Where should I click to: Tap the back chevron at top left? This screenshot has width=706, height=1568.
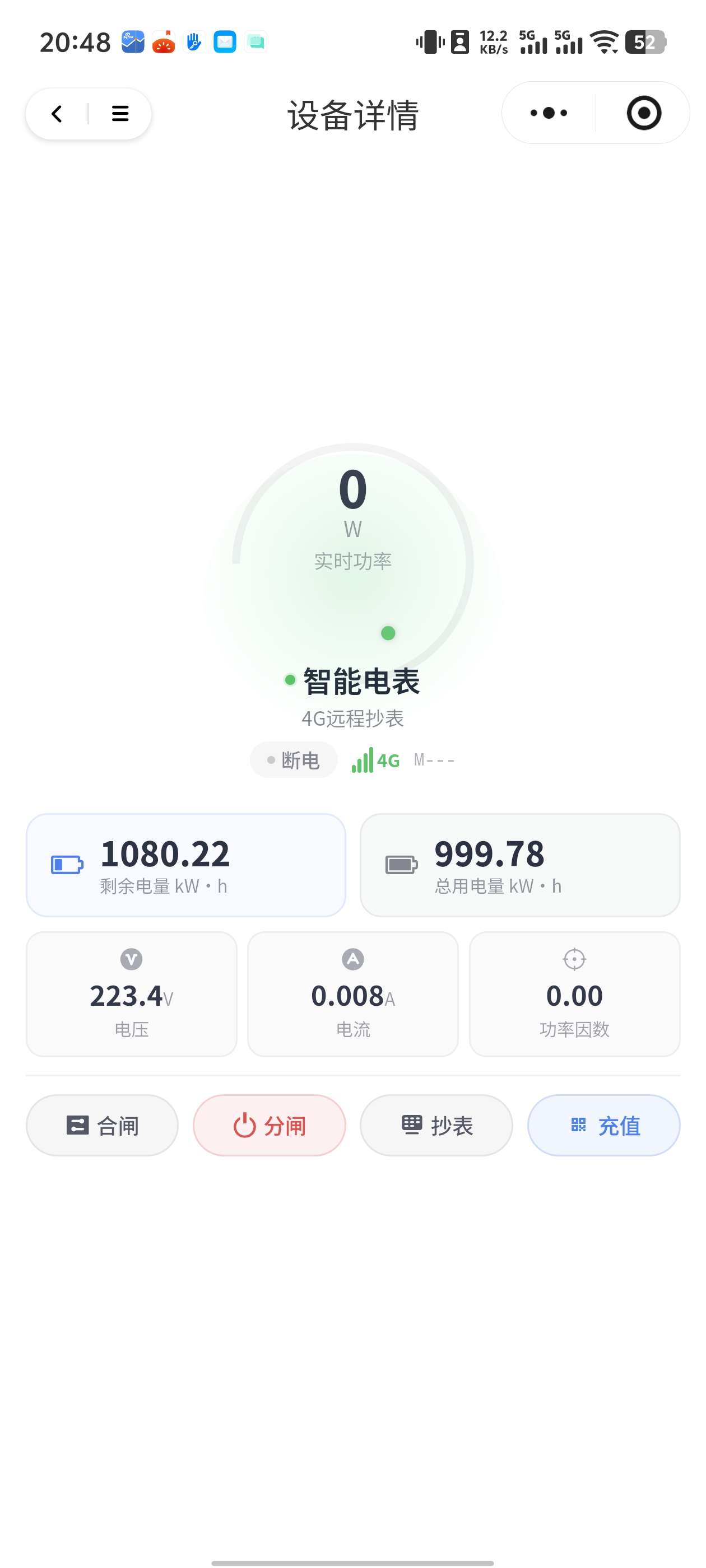click(56, 113)
